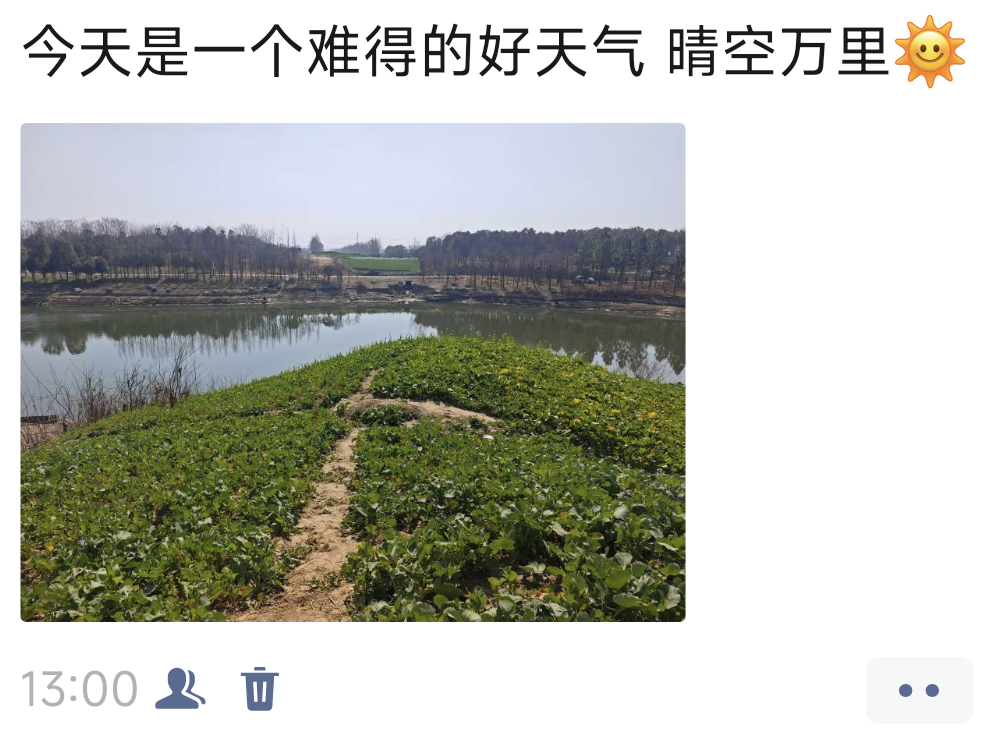
Task: Open the lake photo in the post
Action: pos(352,372)
